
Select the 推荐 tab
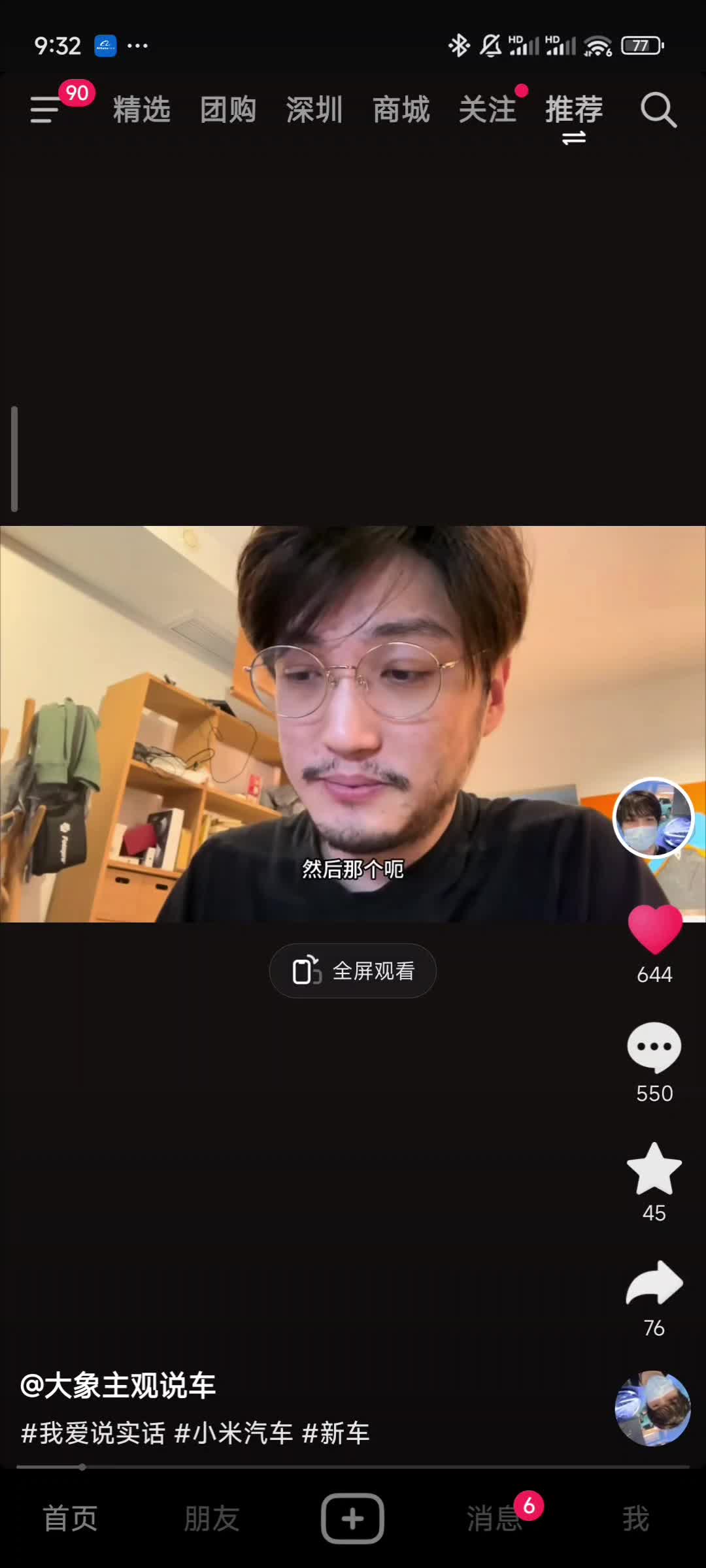tap(574, 109)
